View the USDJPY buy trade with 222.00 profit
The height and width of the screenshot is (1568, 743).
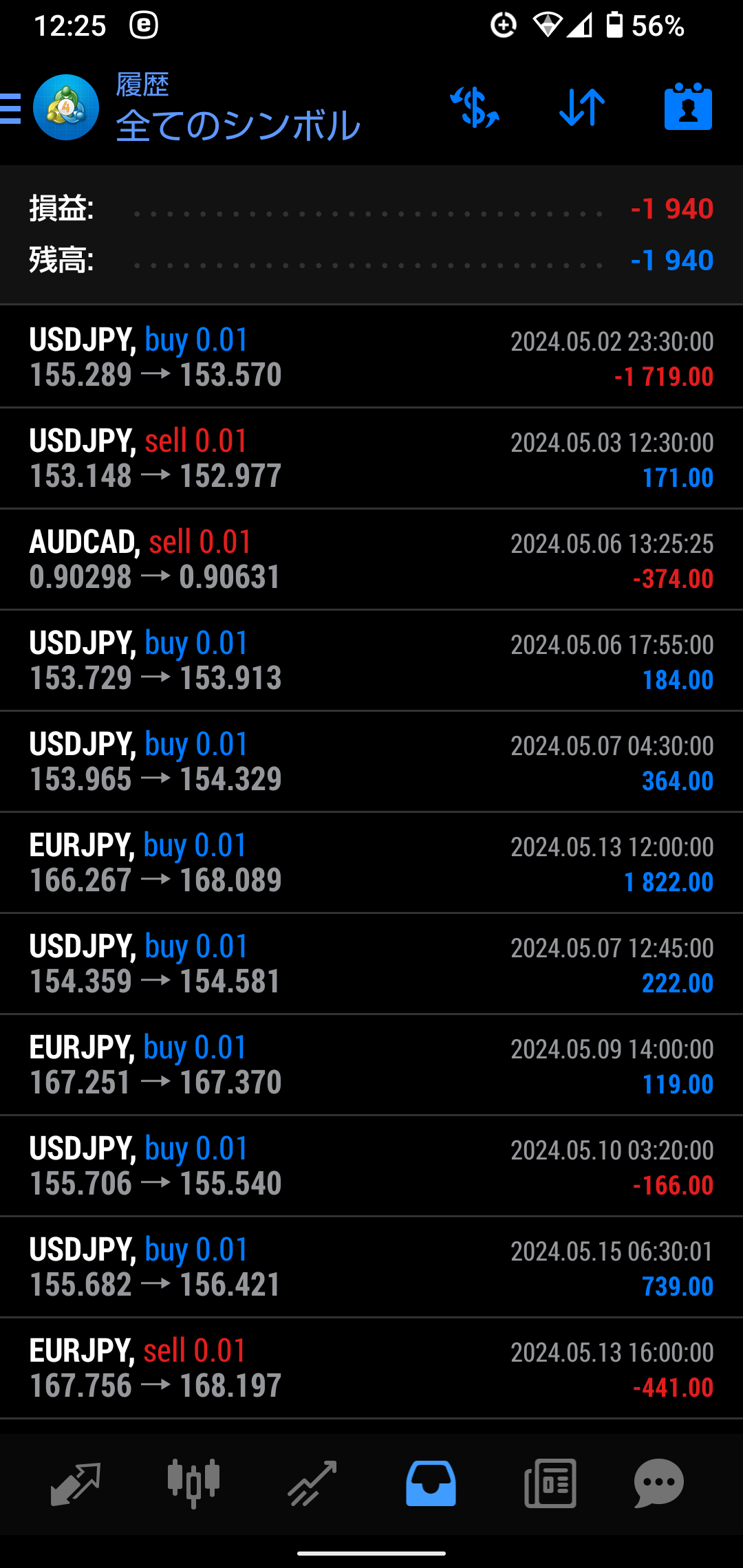(371, 963)
